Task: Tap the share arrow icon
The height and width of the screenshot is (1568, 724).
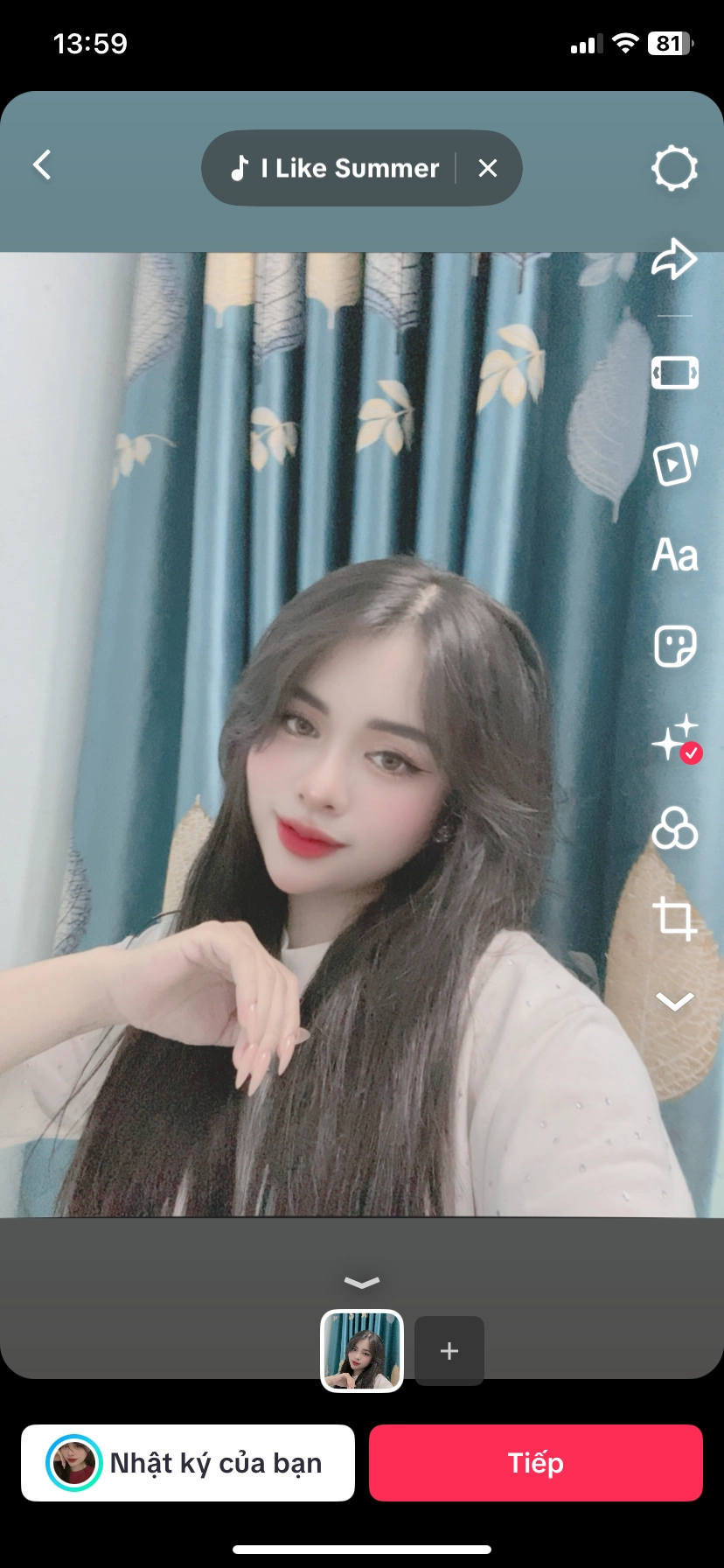Action: [x=674, y=259]
